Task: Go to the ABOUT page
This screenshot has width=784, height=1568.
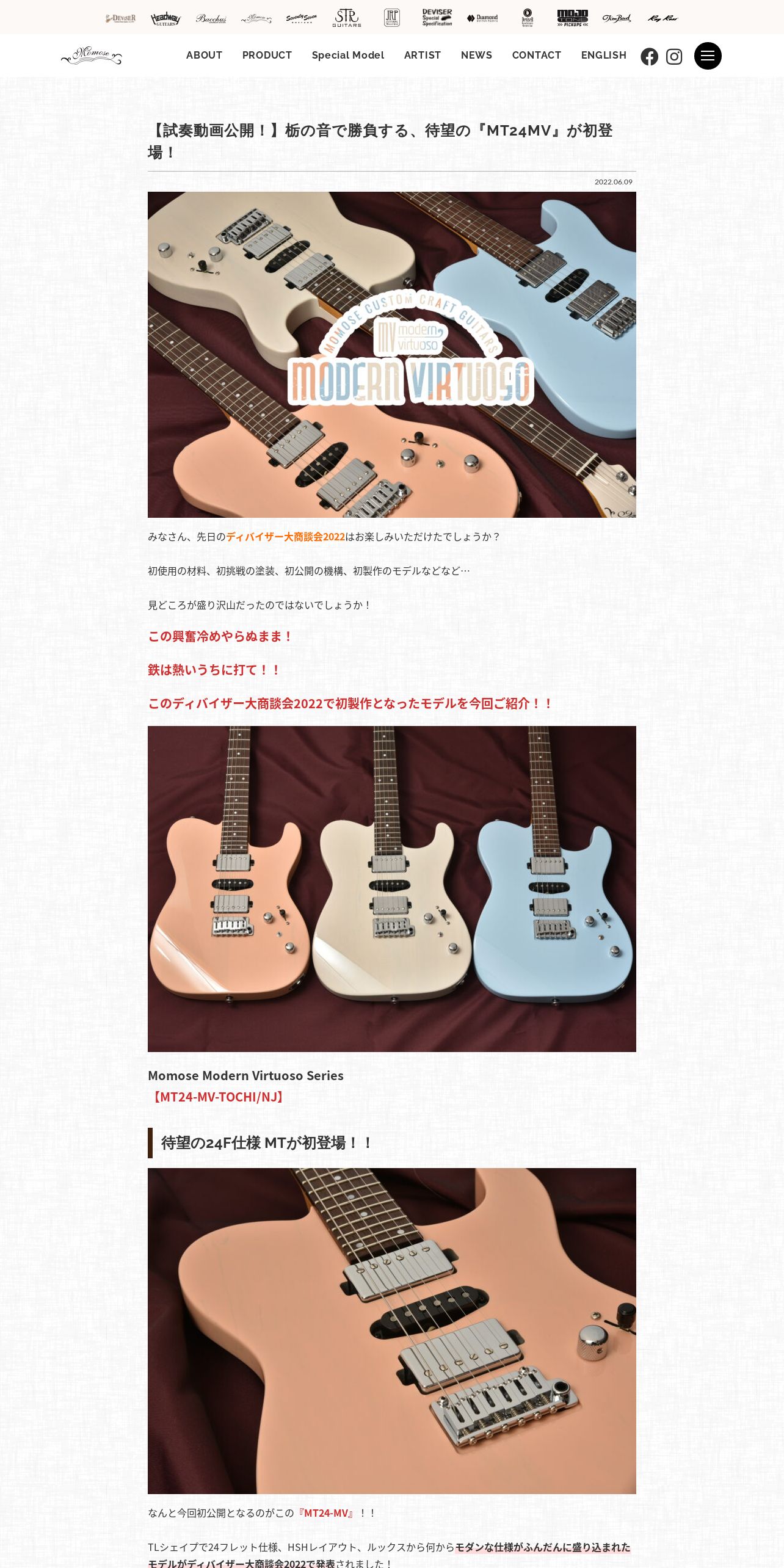Action: pos(204,55)
